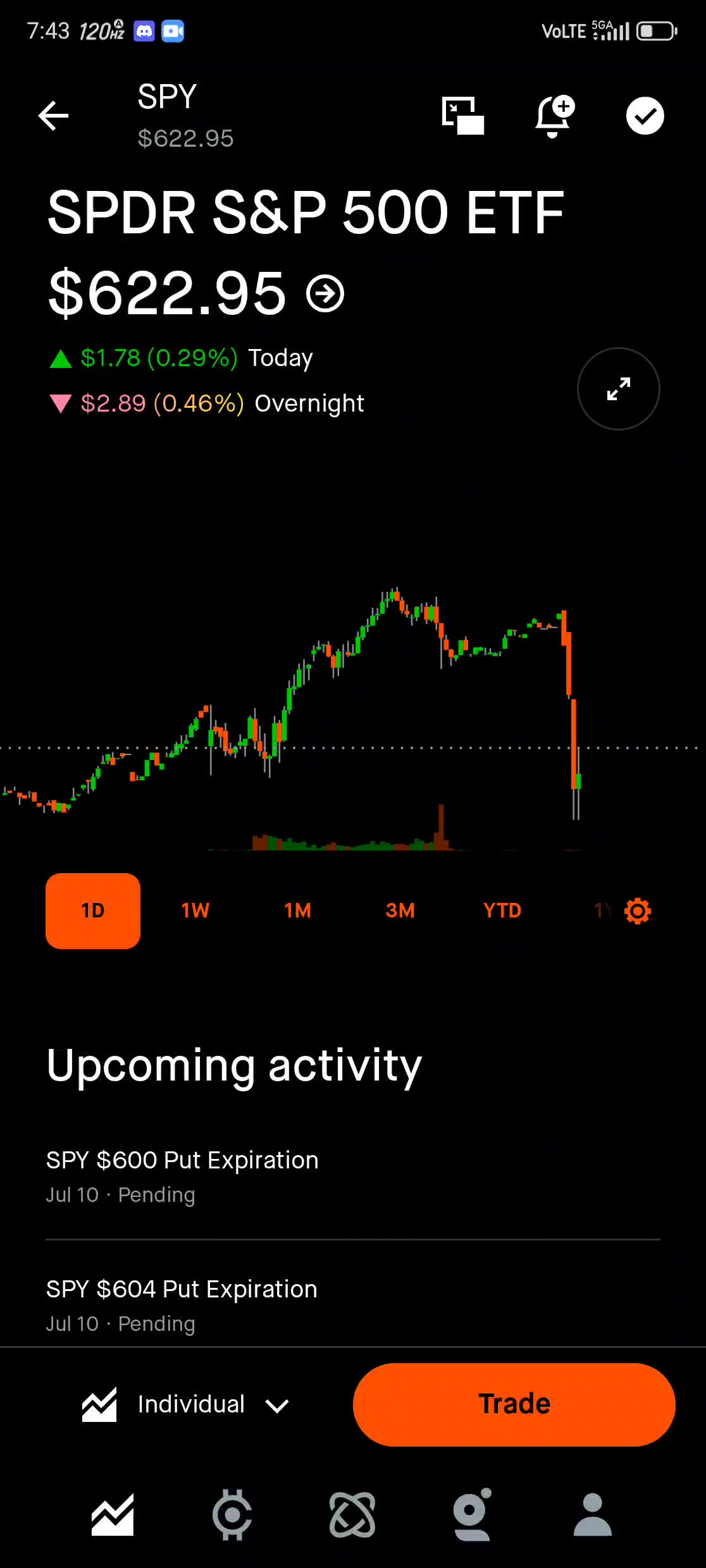
Task: Open the account profile tab
Action: (x=592, y=1515)
